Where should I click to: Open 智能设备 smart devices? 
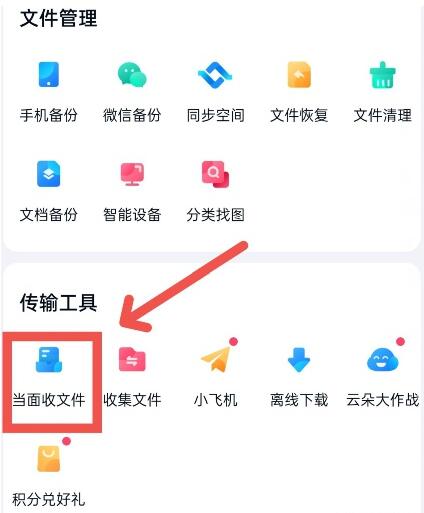pos(132,191)
